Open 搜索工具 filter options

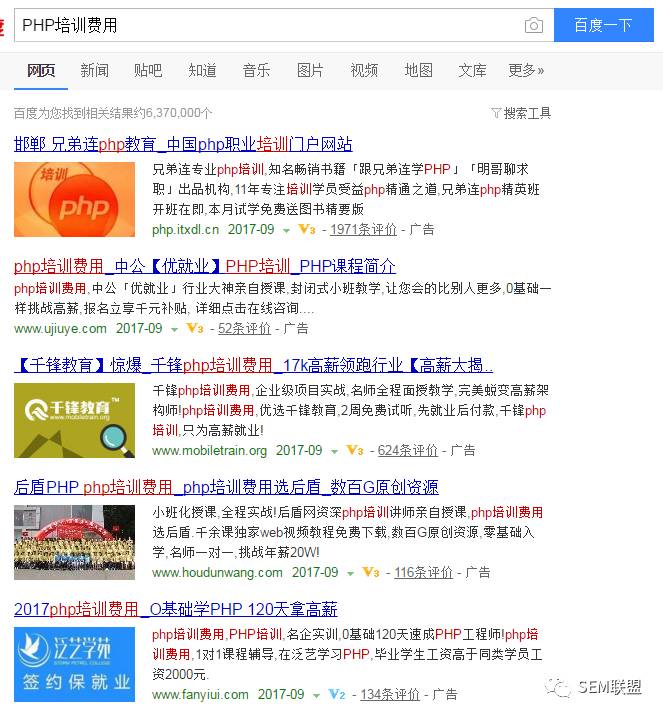tap(521, 113)
